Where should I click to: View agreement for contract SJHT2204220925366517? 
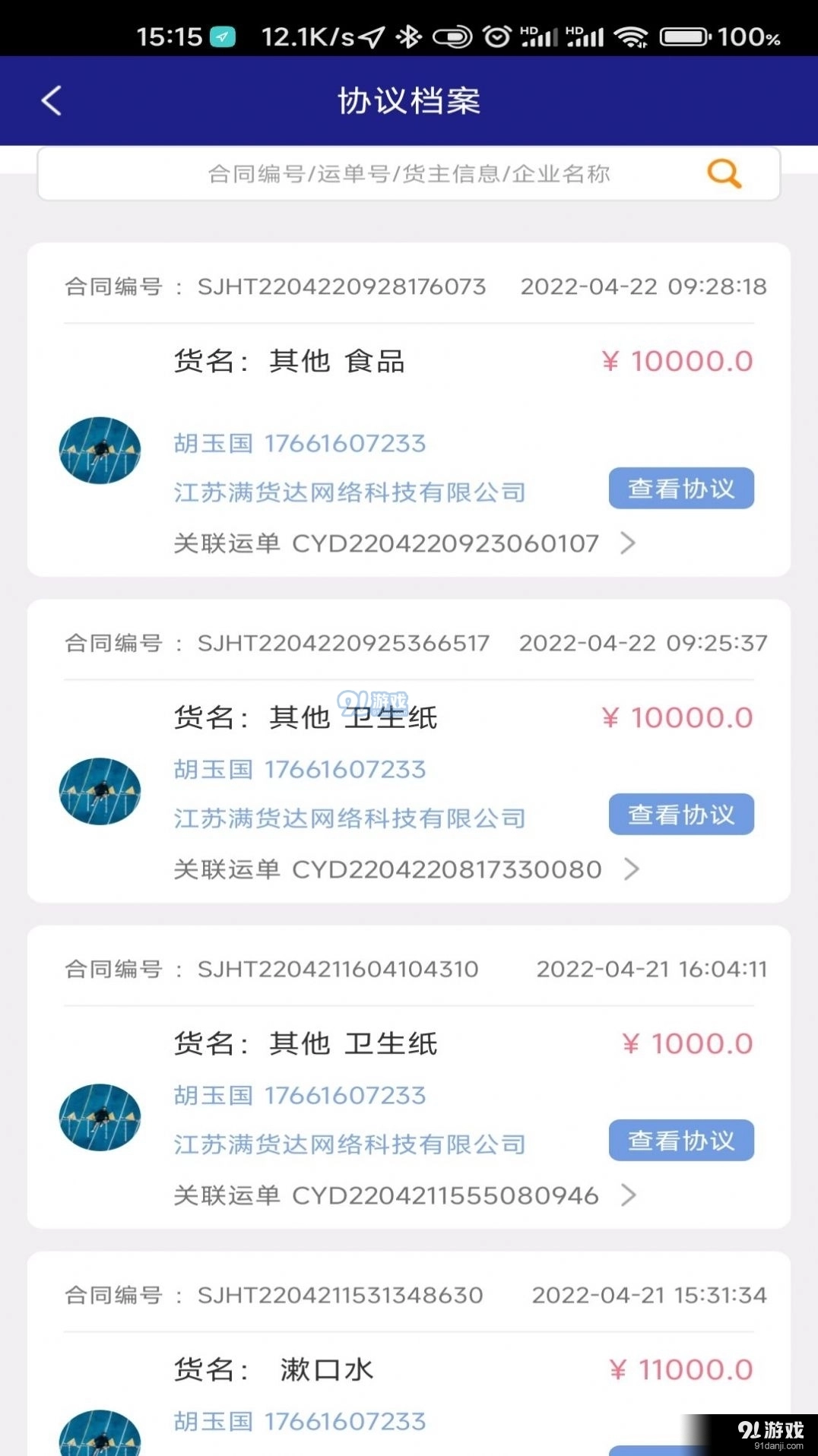(x=680, y=815)
